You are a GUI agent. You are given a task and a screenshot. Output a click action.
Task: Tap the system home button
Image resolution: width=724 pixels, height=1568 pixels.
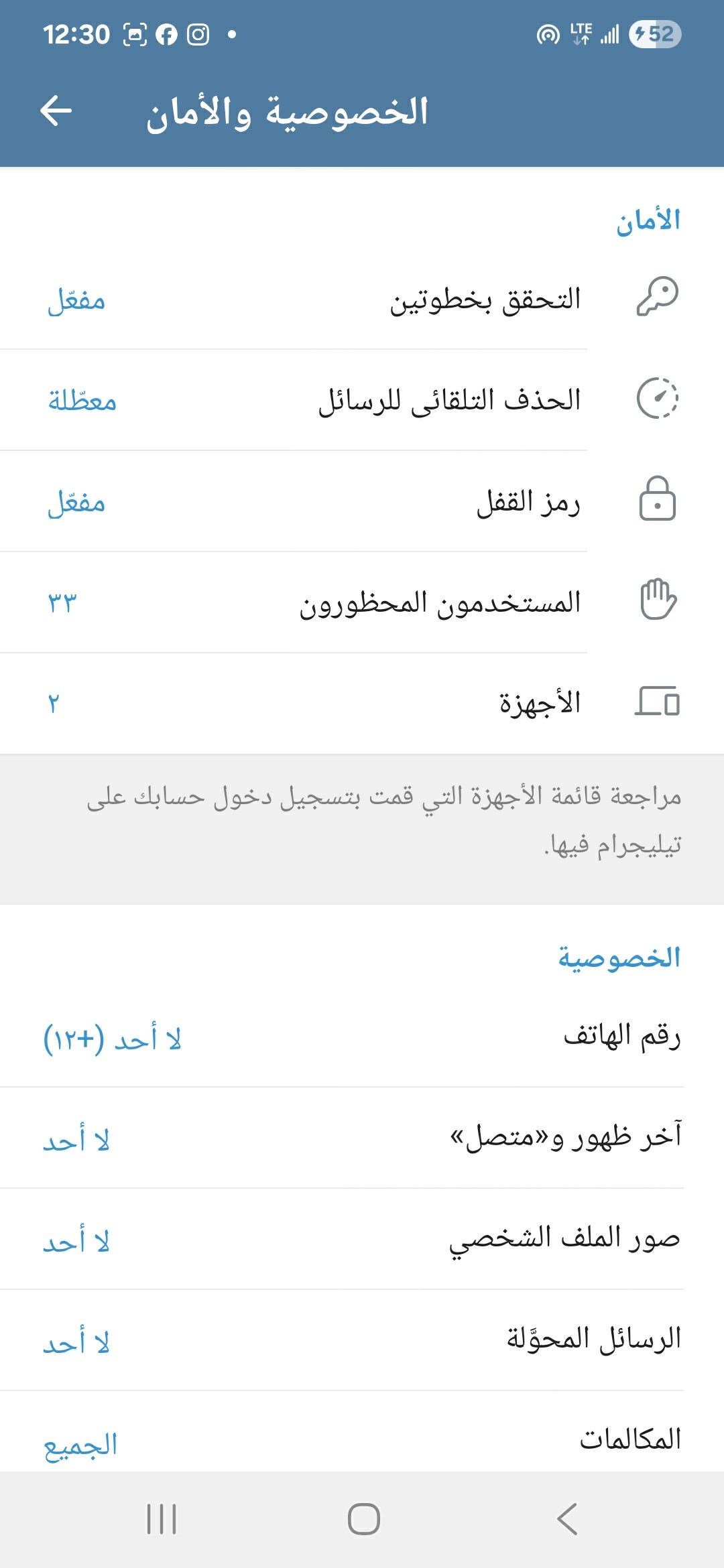point(363,1519)
